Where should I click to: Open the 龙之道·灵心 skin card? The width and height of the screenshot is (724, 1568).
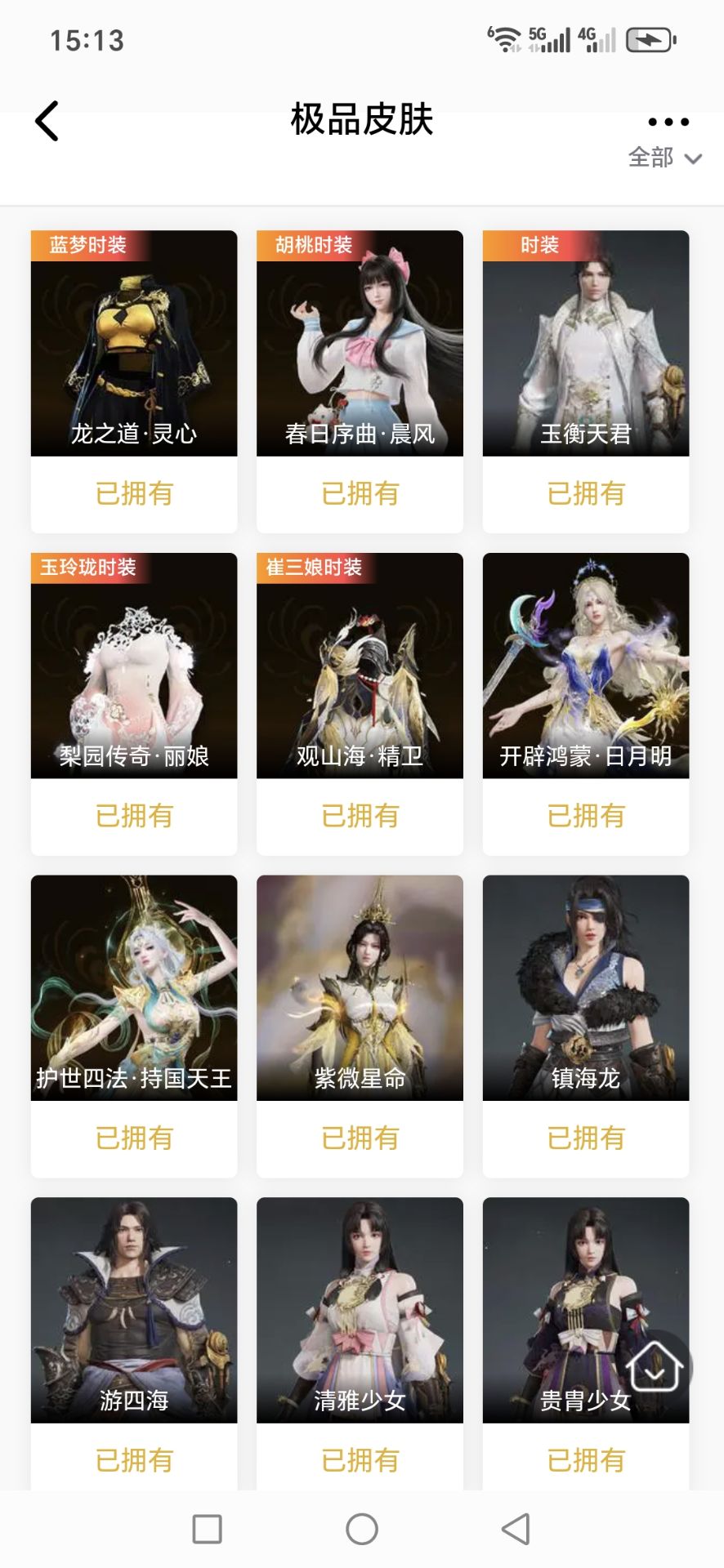coord(134,344)
